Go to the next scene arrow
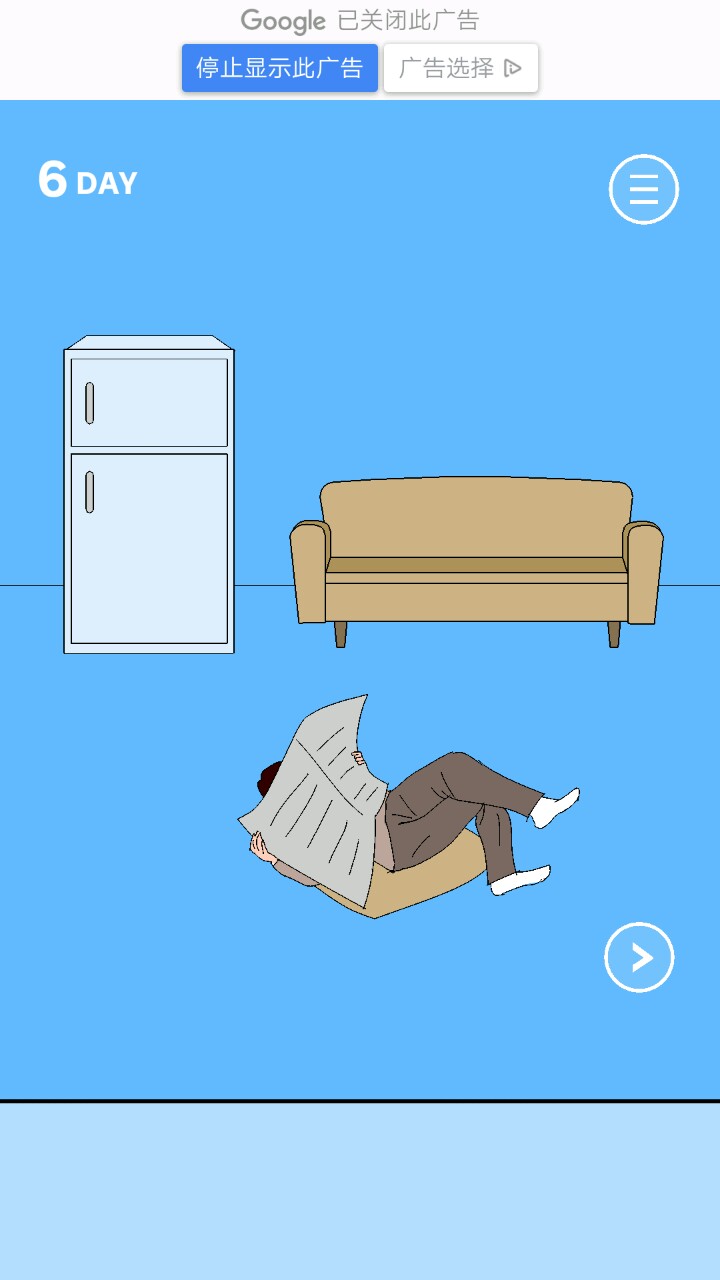Image resolution: width=720 pixels, height=1280 pixels. click(x=639, y=958)
